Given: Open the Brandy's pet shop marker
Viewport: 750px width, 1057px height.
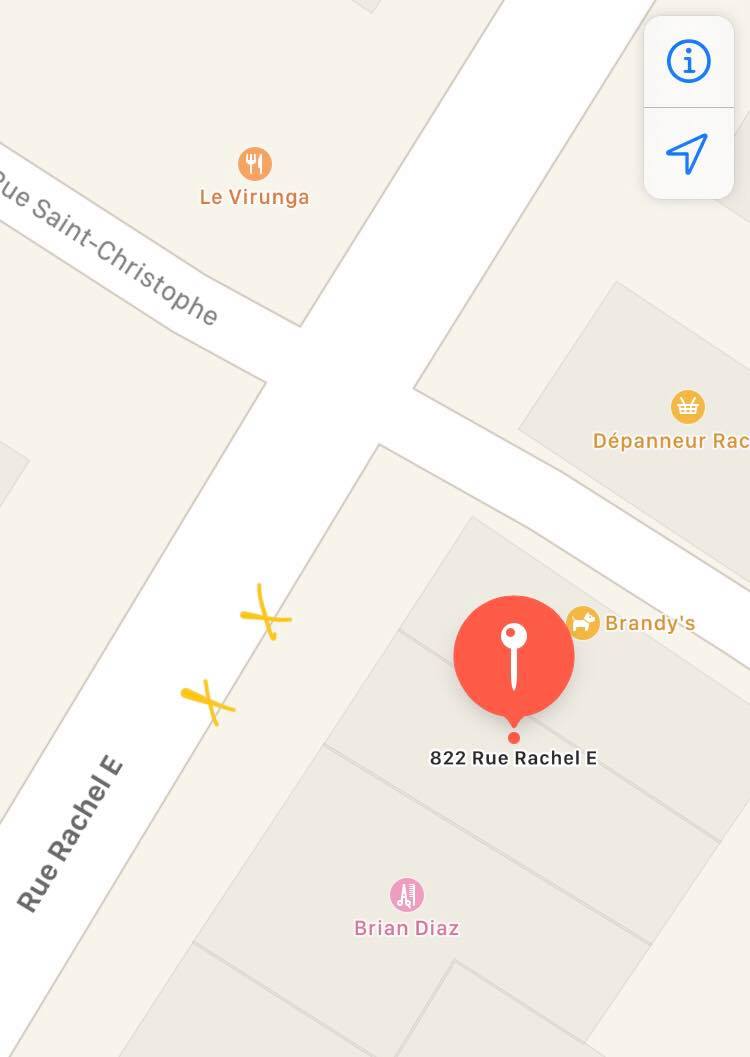Looking at the screenshot, I should tap(583, 623).
